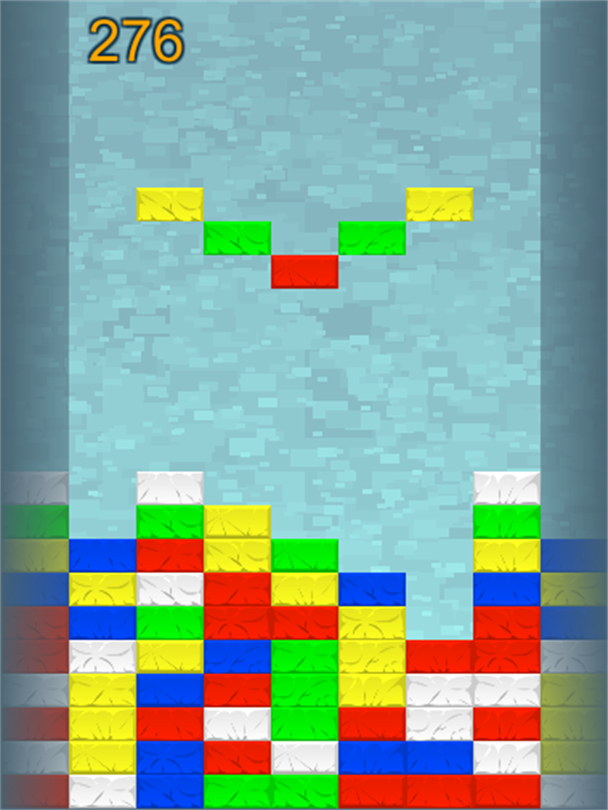Tap the falling red brick

[x=304, y=271]
